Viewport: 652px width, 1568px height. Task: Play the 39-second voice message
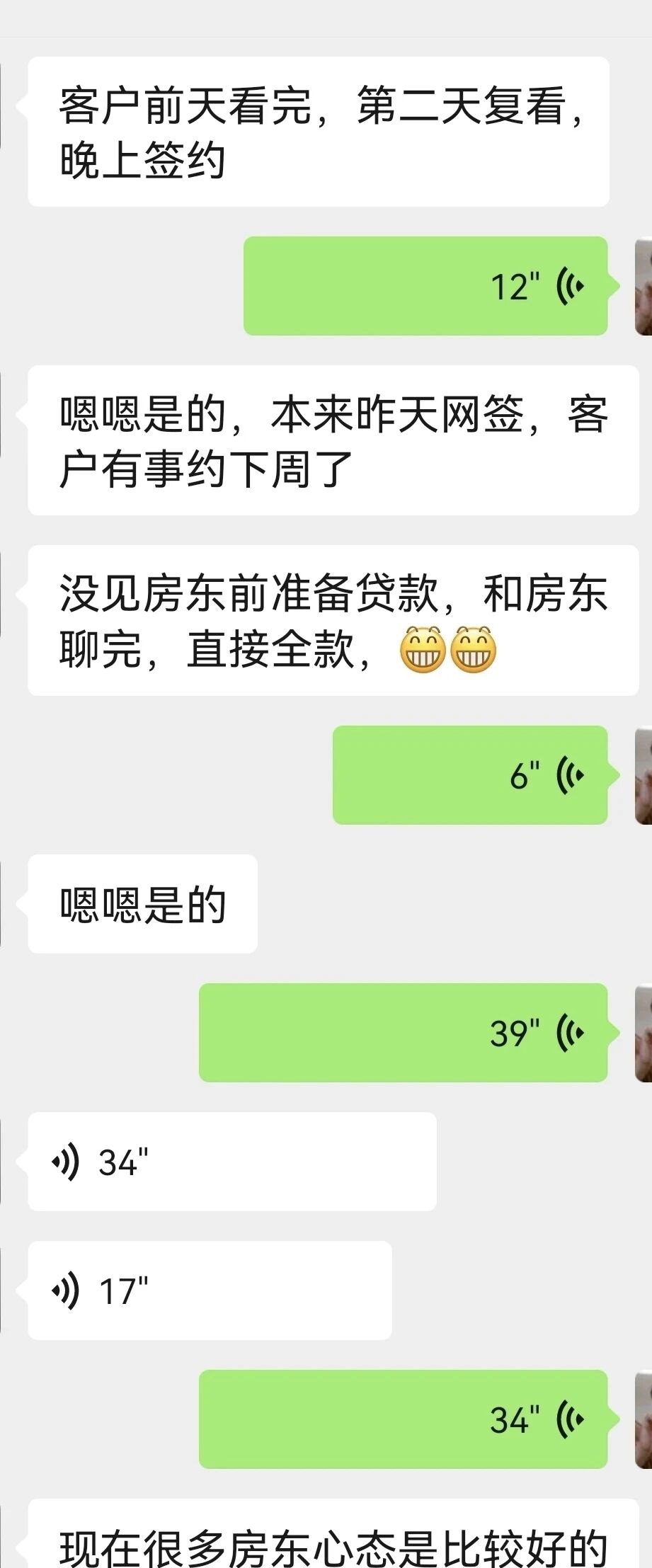[x=403, y=1033]
